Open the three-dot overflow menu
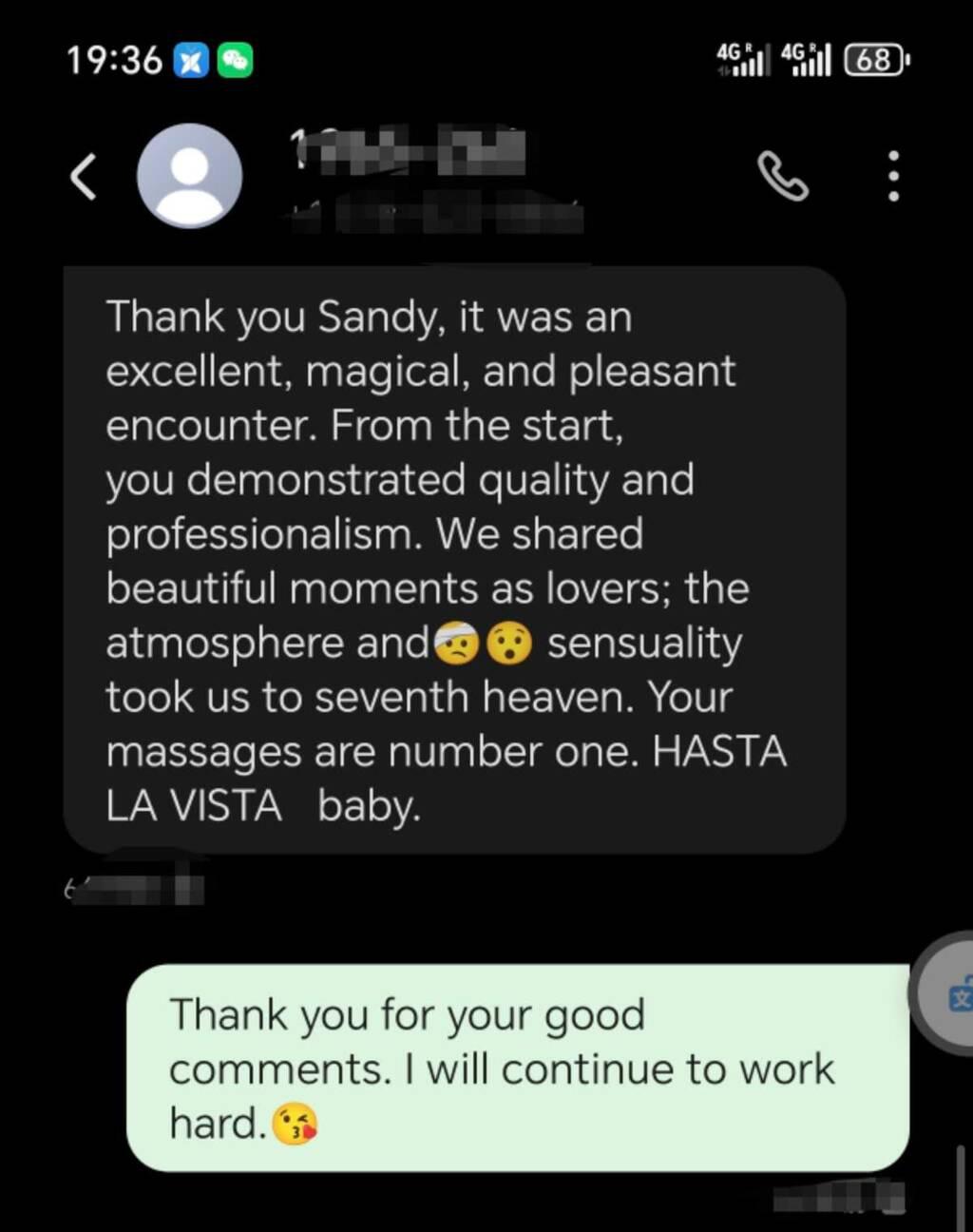The width and height of the screenshot is (973, 1232). coord(892,177)
